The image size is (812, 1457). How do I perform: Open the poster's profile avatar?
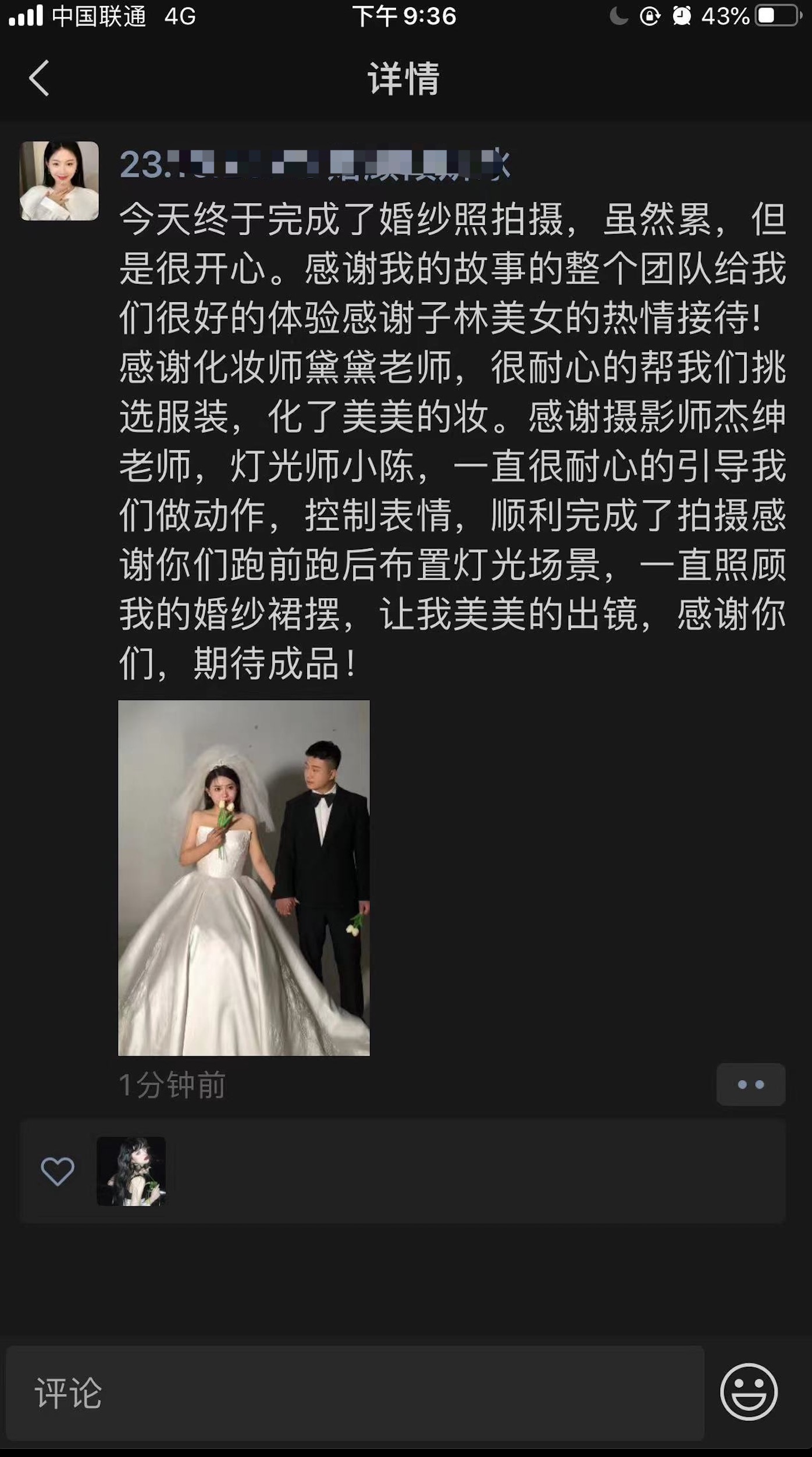click(59, 181)
